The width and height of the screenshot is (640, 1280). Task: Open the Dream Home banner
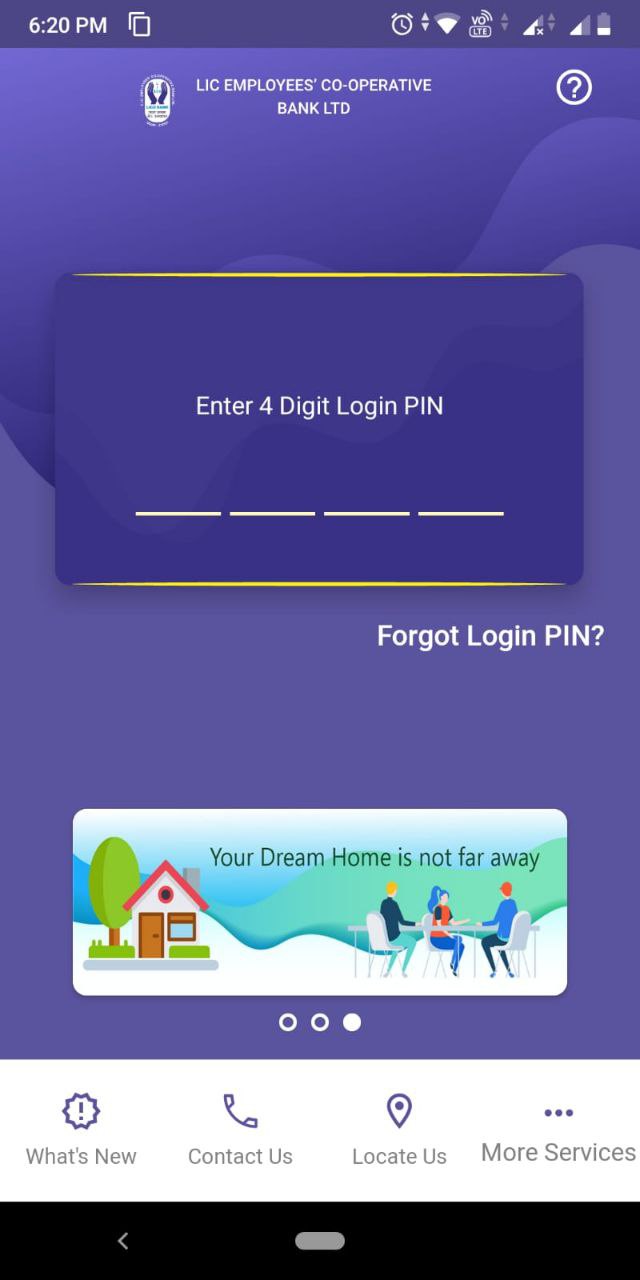[x=320, y=902]
